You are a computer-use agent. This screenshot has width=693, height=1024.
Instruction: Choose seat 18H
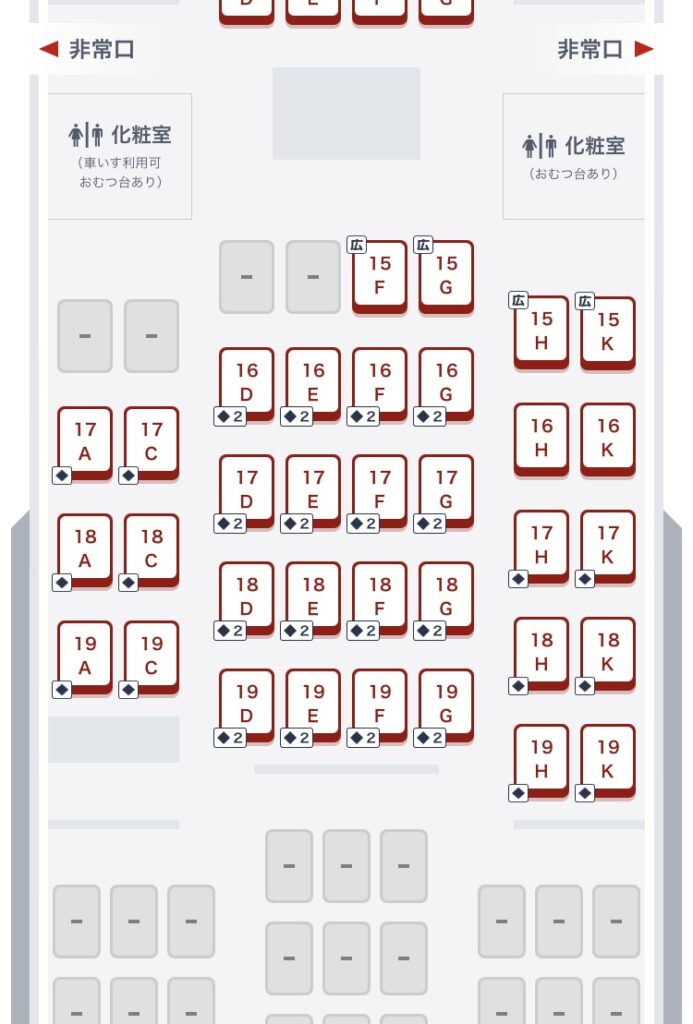[x=541, y=652]
